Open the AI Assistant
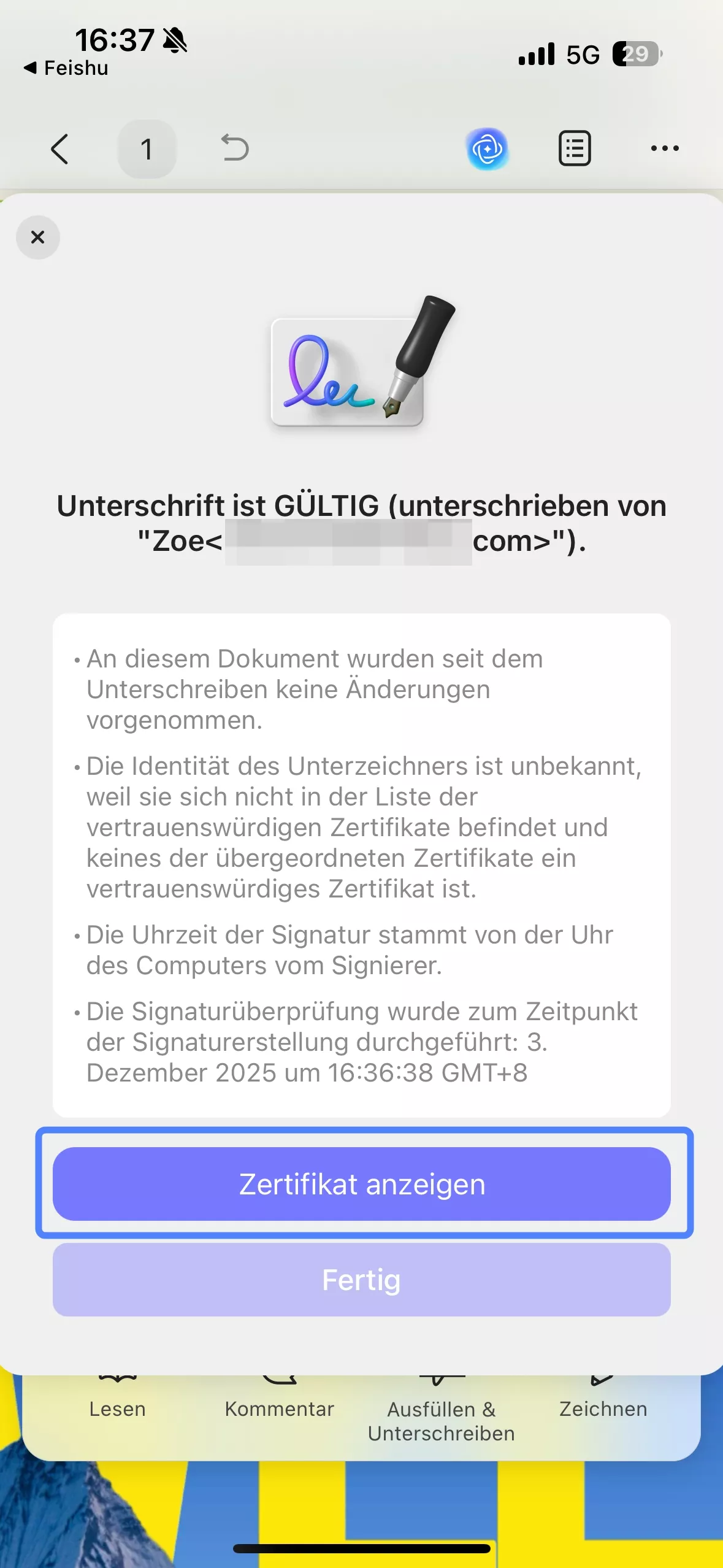 486,148
